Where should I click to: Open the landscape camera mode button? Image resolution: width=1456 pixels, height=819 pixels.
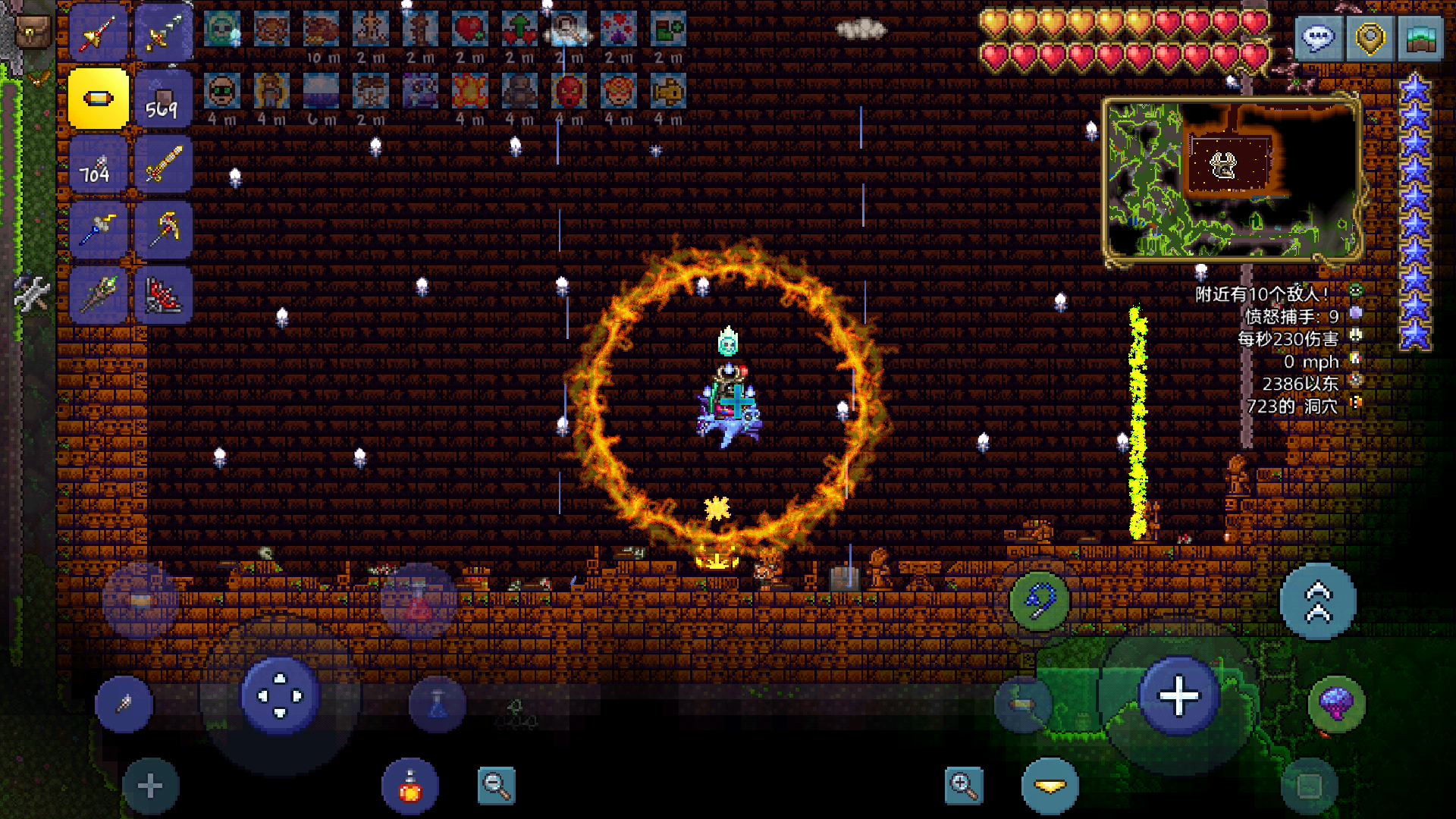pyautogui.click(x=1420, y=38)
